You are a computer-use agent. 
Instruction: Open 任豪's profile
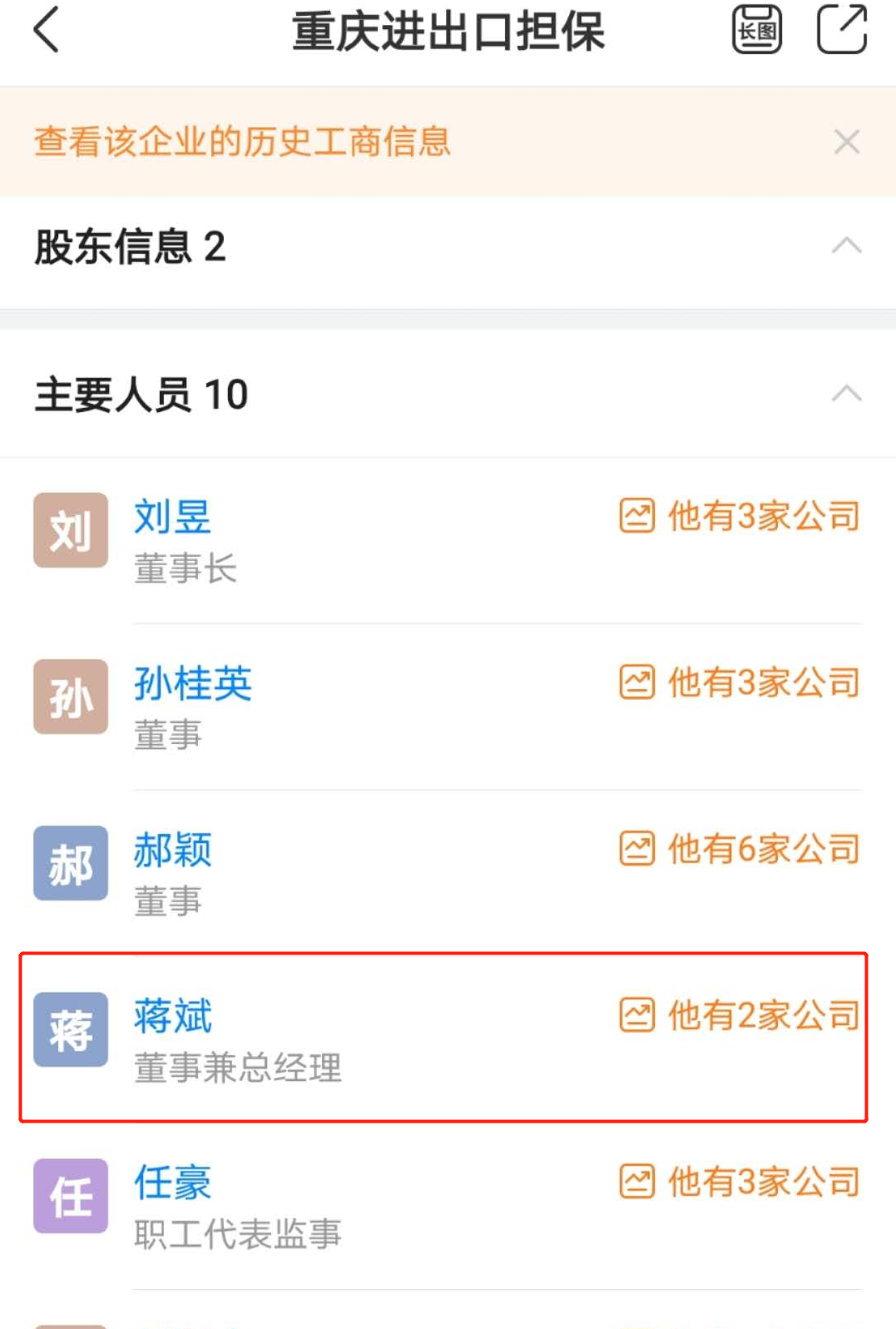tap(173, 1183)
